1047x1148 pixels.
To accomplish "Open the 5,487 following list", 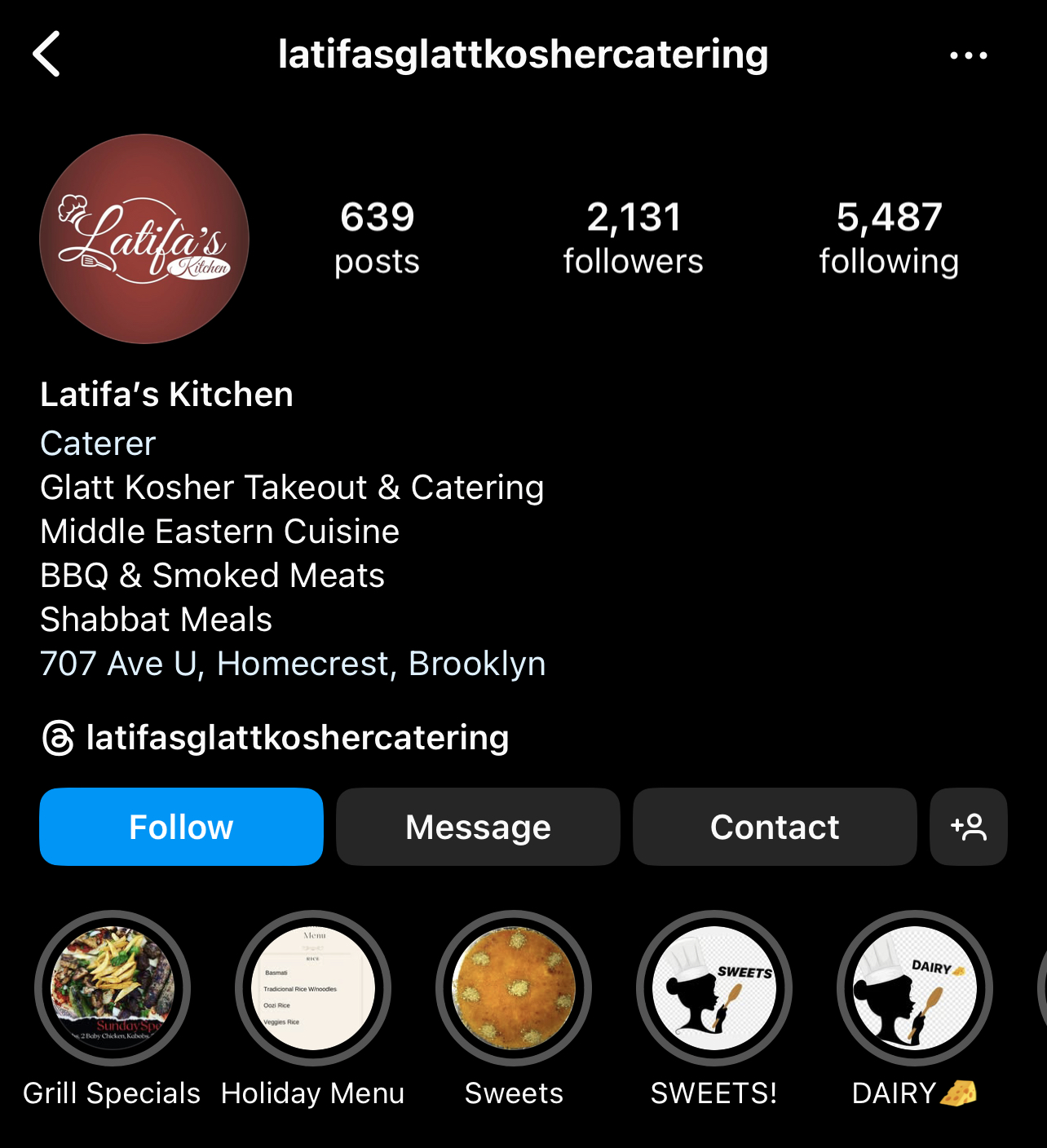I will point(888,238).
